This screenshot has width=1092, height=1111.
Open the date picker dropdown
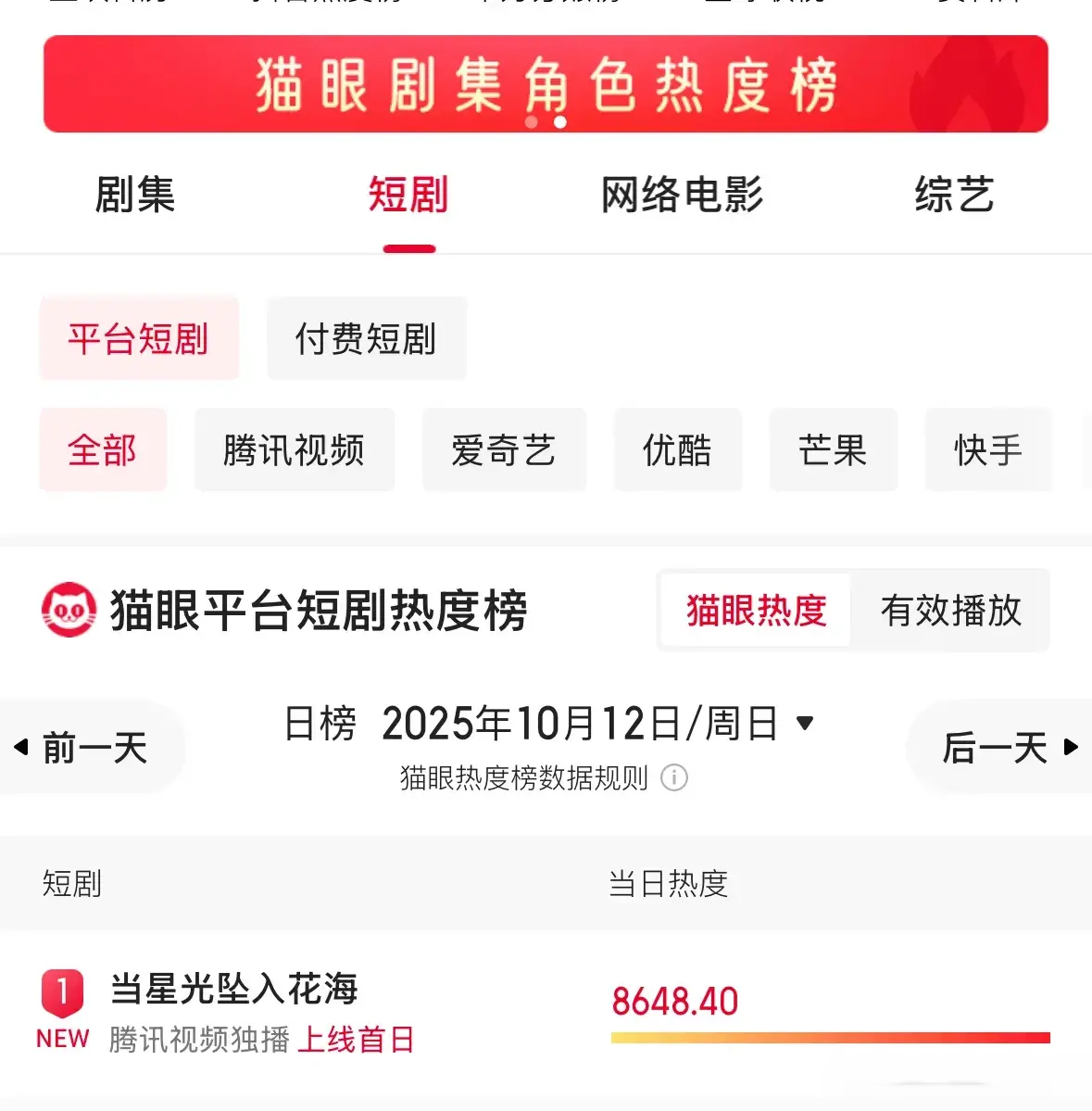coord(804,724)
